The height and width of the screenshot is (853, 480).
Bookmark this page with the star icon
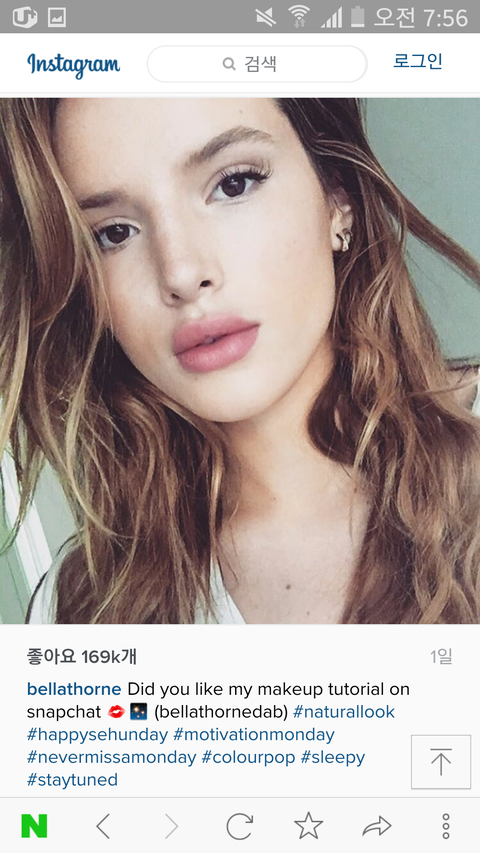coord(309,826)
